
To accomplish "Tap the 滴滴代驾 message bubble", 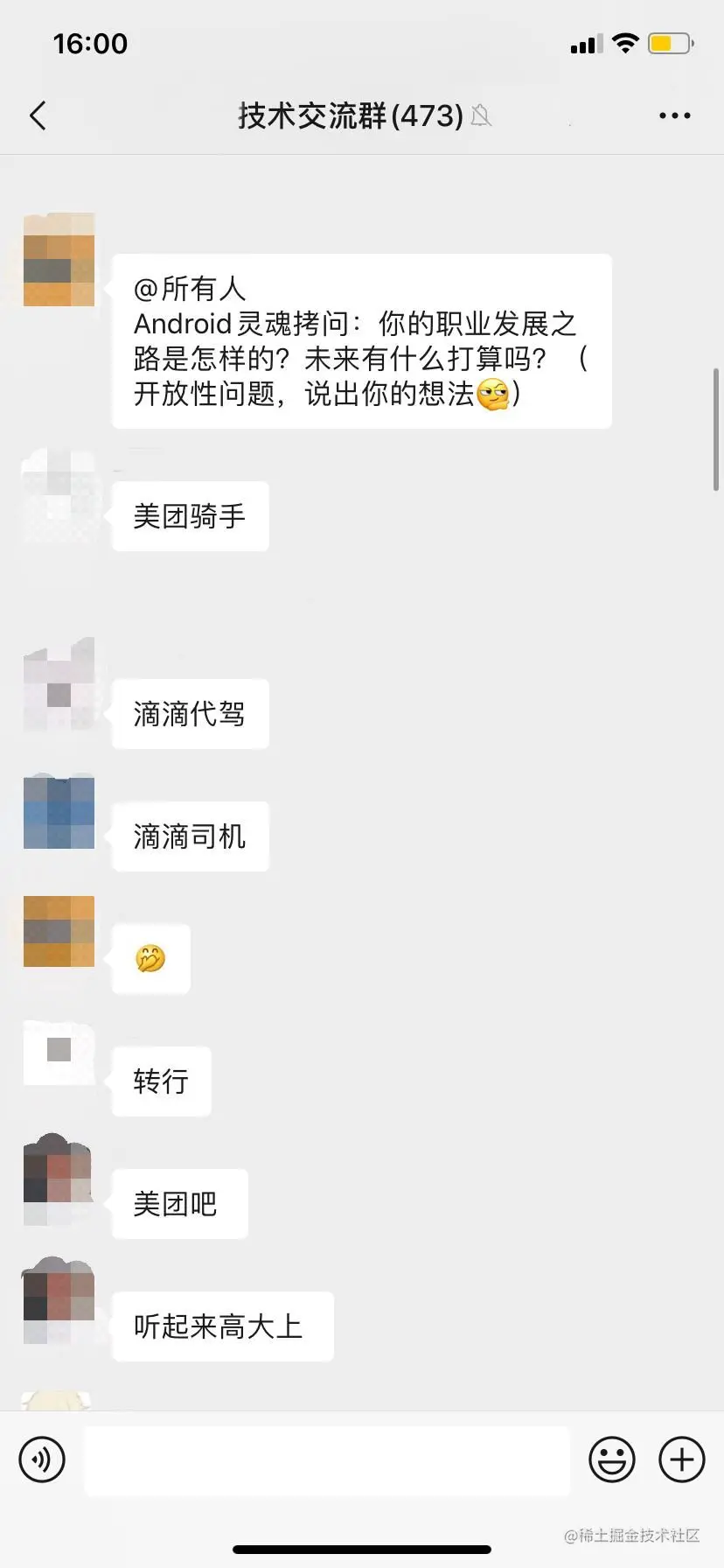I will (x=189, y=713).
